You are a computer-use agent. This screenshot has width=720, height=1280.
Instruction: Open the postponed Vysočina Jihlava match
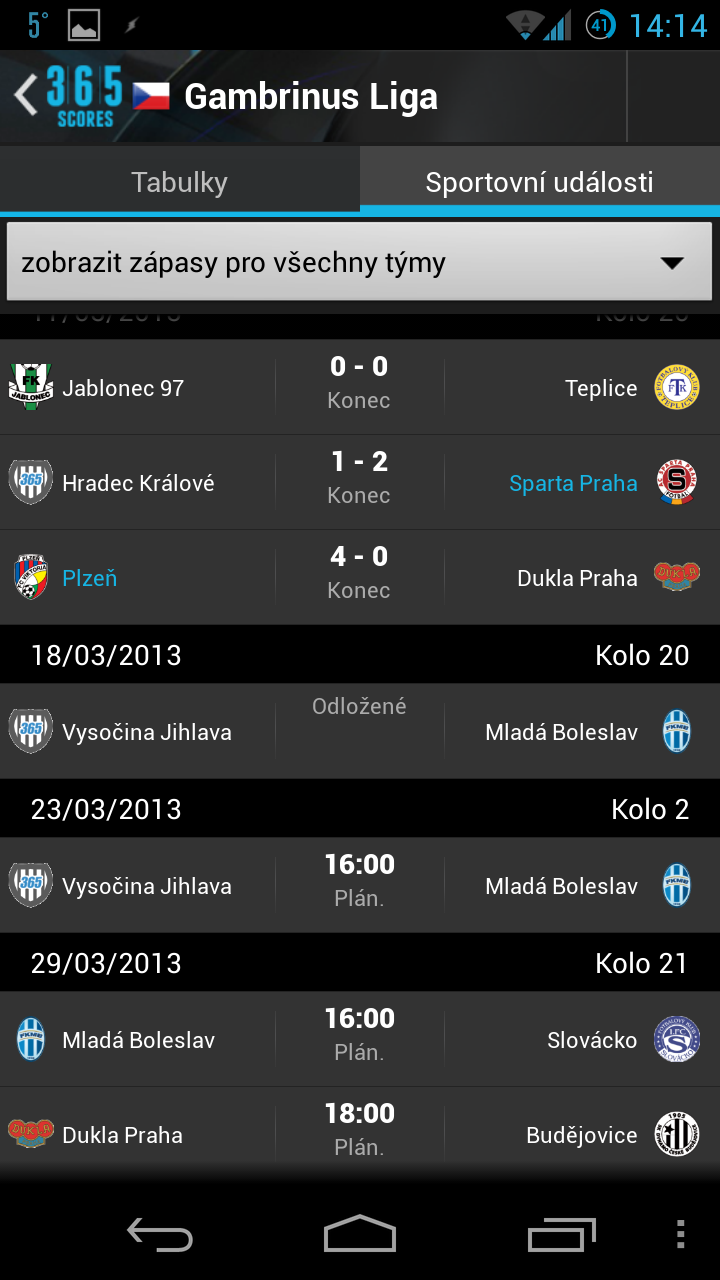[x=360, y=731]
